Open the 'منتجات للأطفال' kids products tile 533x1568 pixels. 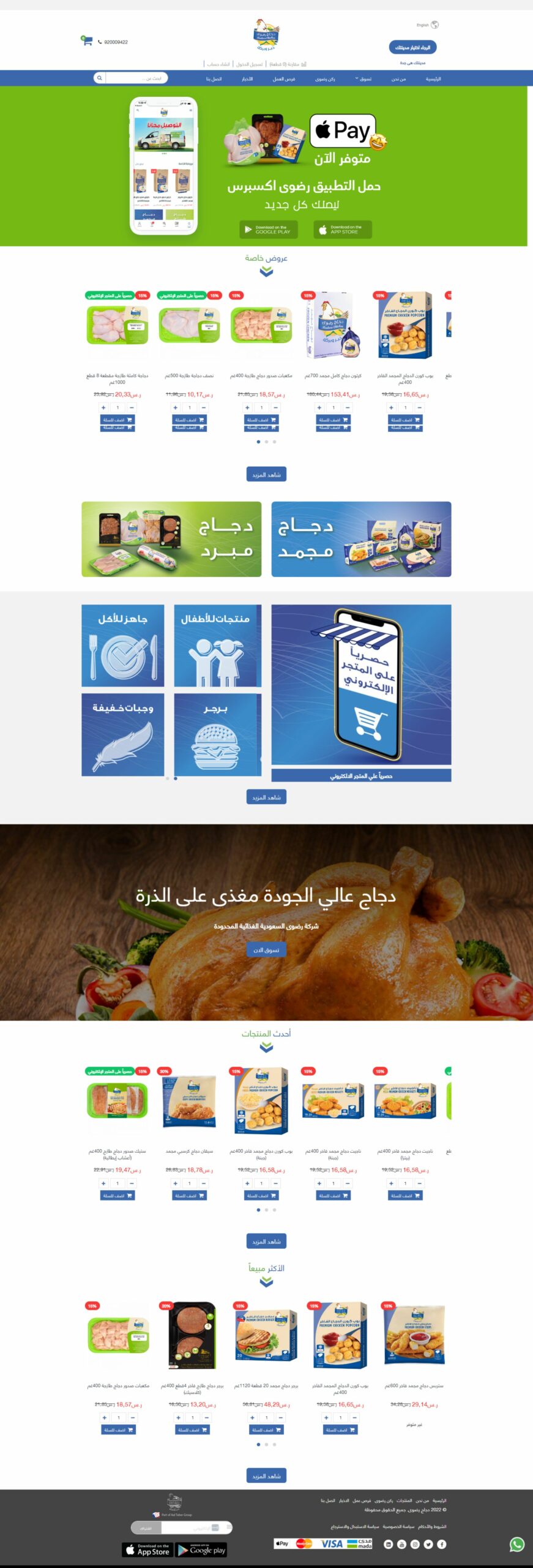(217, 646)
